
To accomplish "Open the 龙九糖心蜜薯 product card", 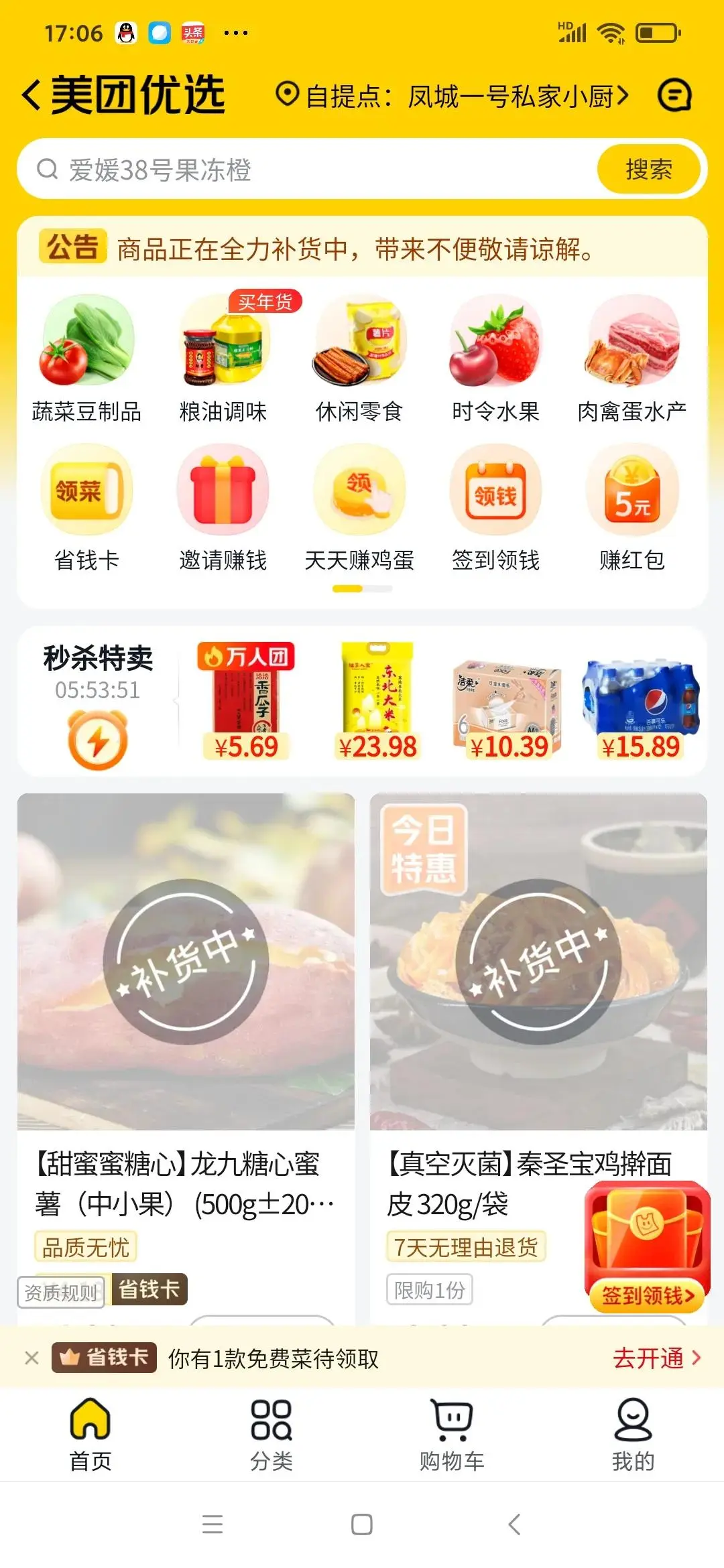I will (186, 1005).
